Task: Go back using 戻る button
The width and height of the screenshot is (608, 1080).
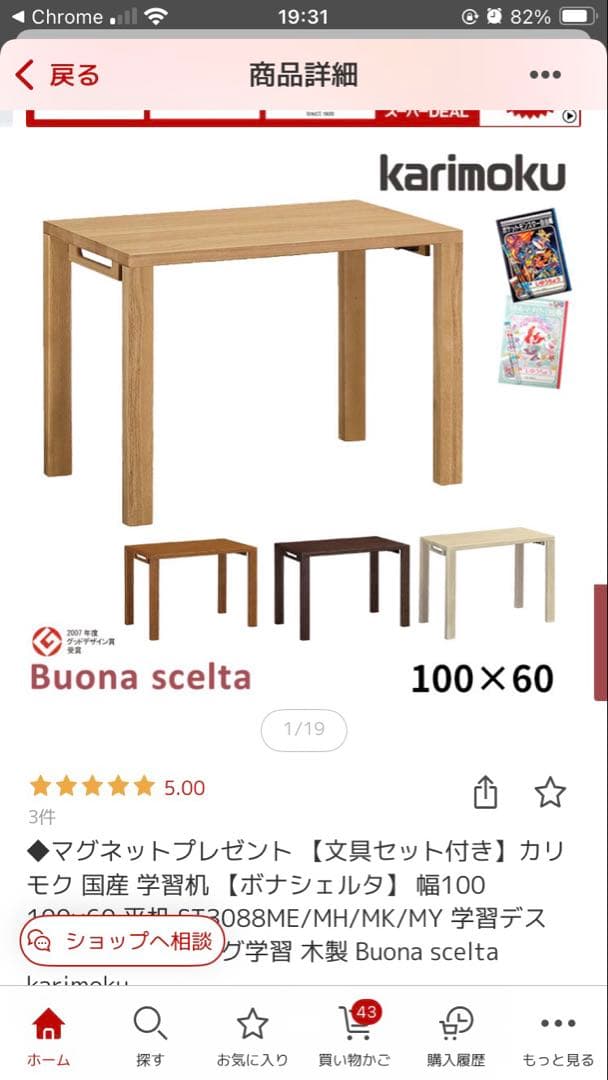Action: point(58,75)
